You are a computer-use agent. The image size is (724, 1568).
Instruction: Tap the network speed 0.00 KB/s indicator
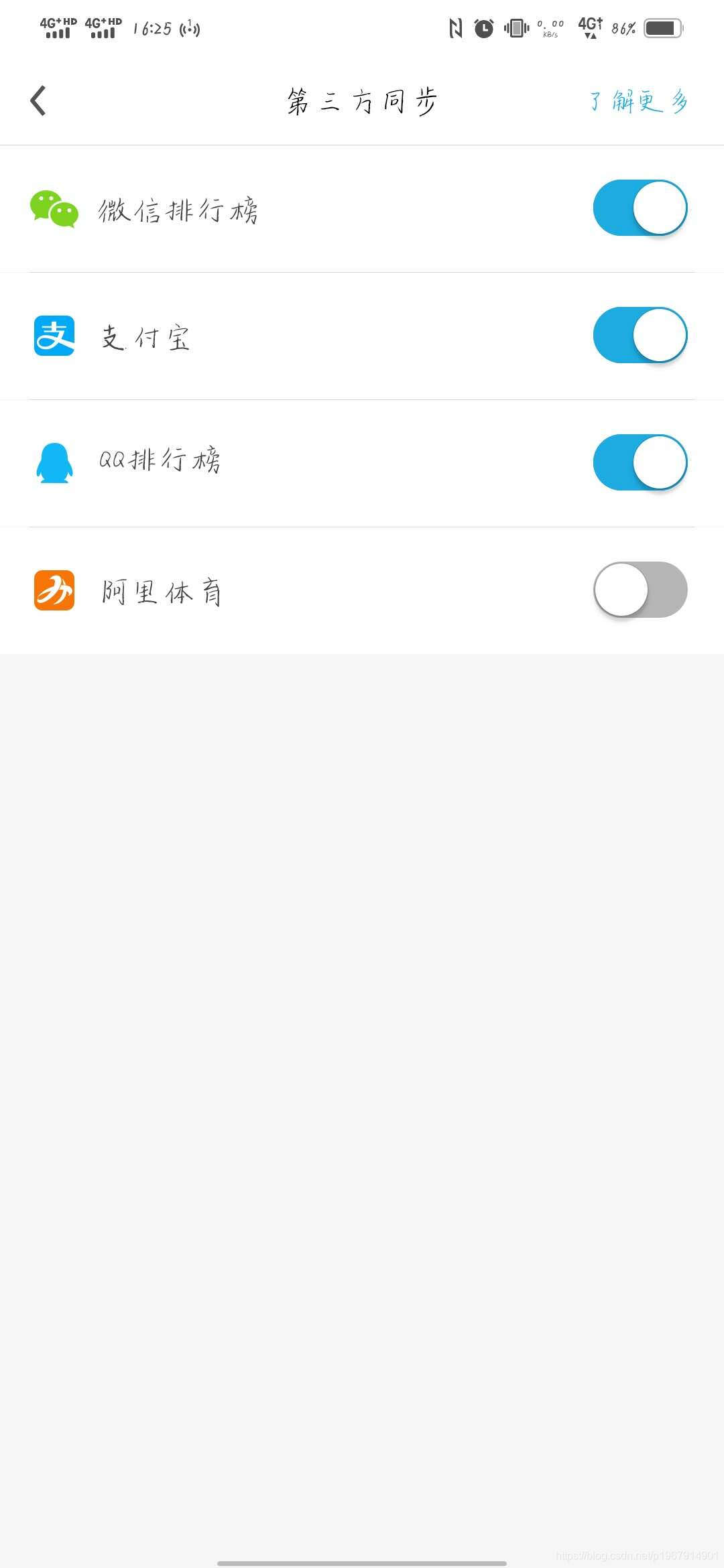pos(548,28)
